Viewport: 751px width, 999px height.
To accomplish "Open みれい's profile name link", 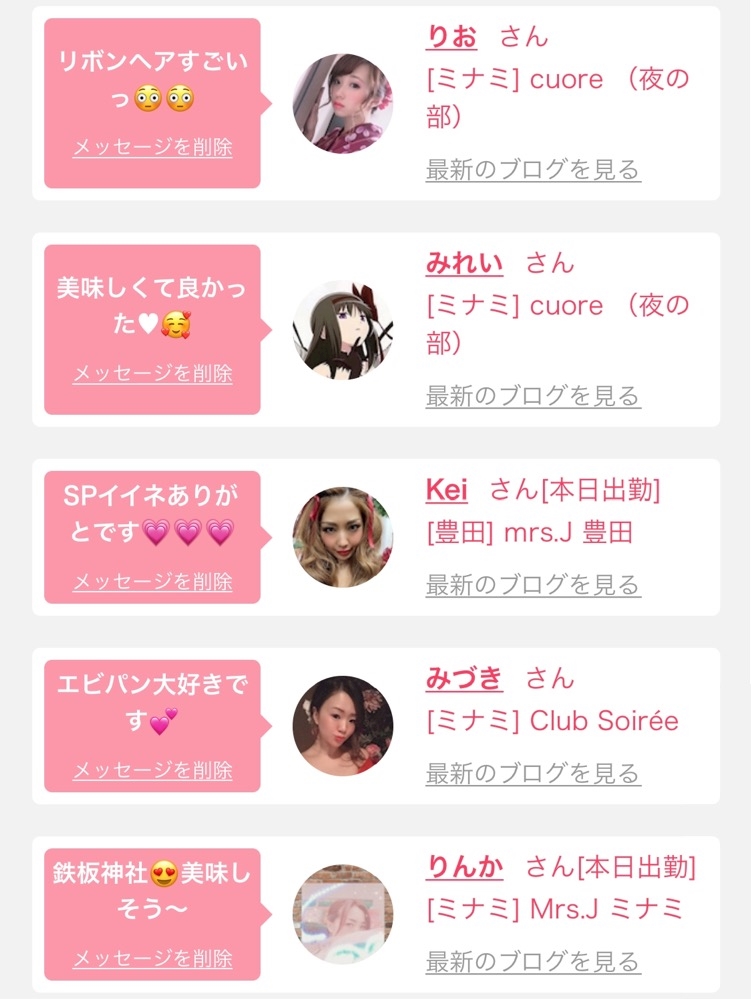I will [464, 263].
